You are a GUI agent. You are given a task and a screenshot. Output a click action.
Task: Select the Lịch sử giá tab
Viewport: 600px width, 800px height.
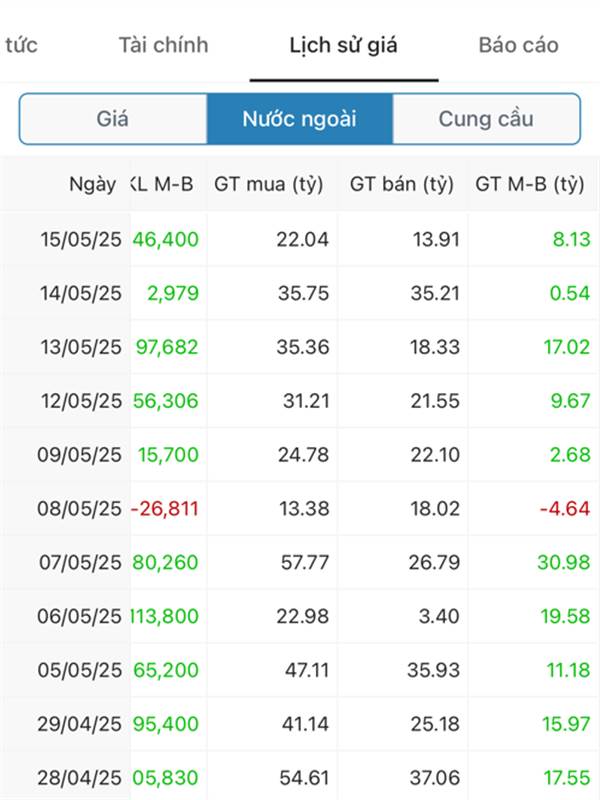(x=343, y=45)
